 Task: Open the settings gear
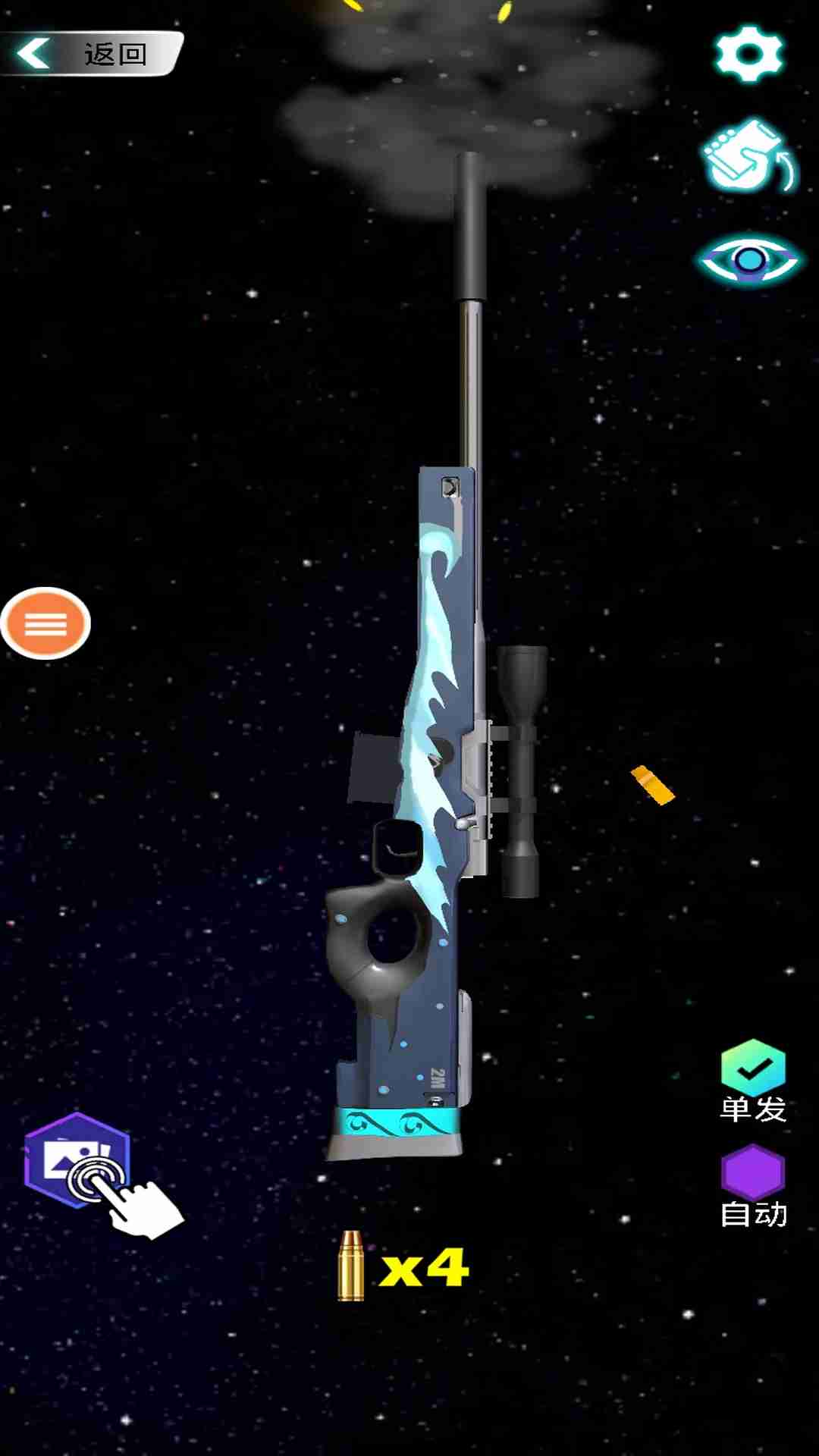748,54
